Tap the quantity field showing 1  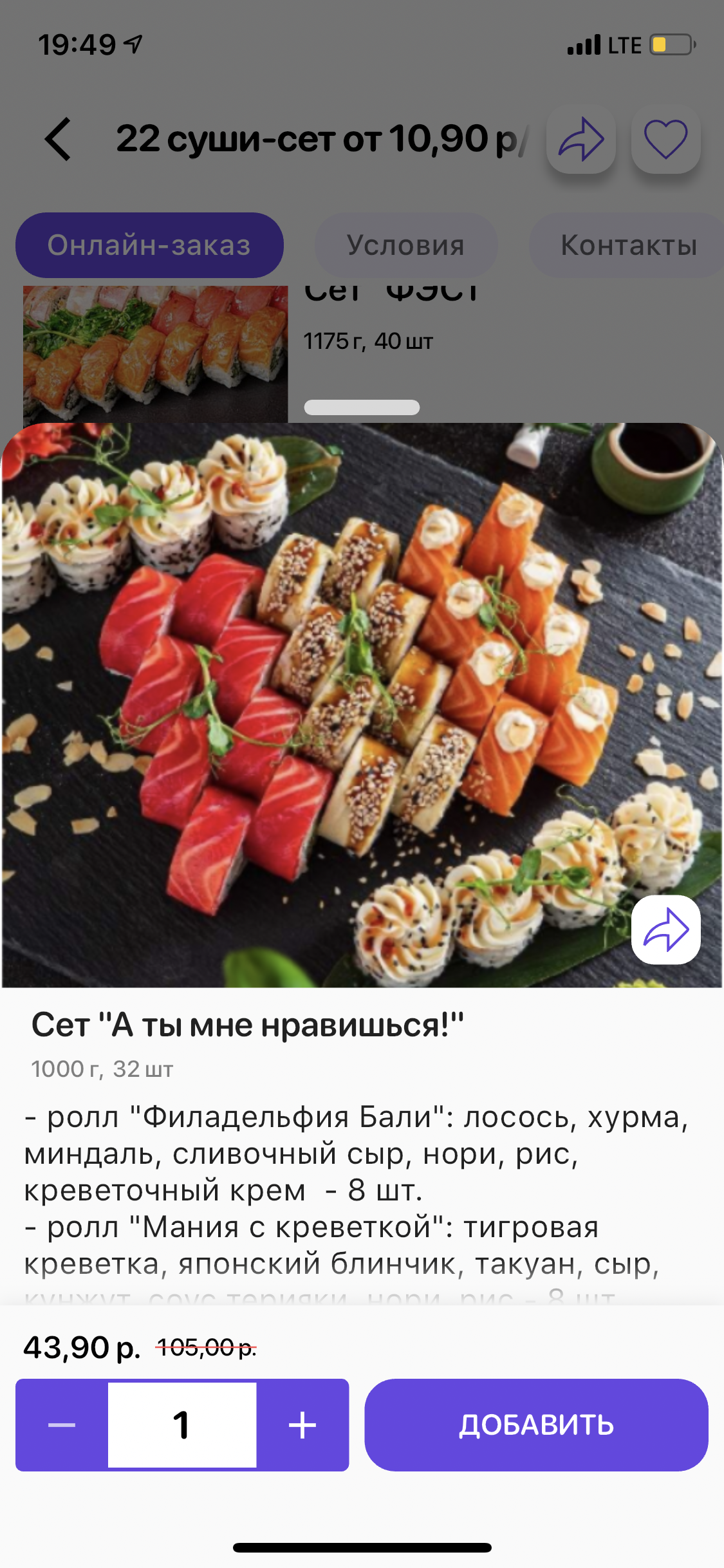click(182, 1425)
